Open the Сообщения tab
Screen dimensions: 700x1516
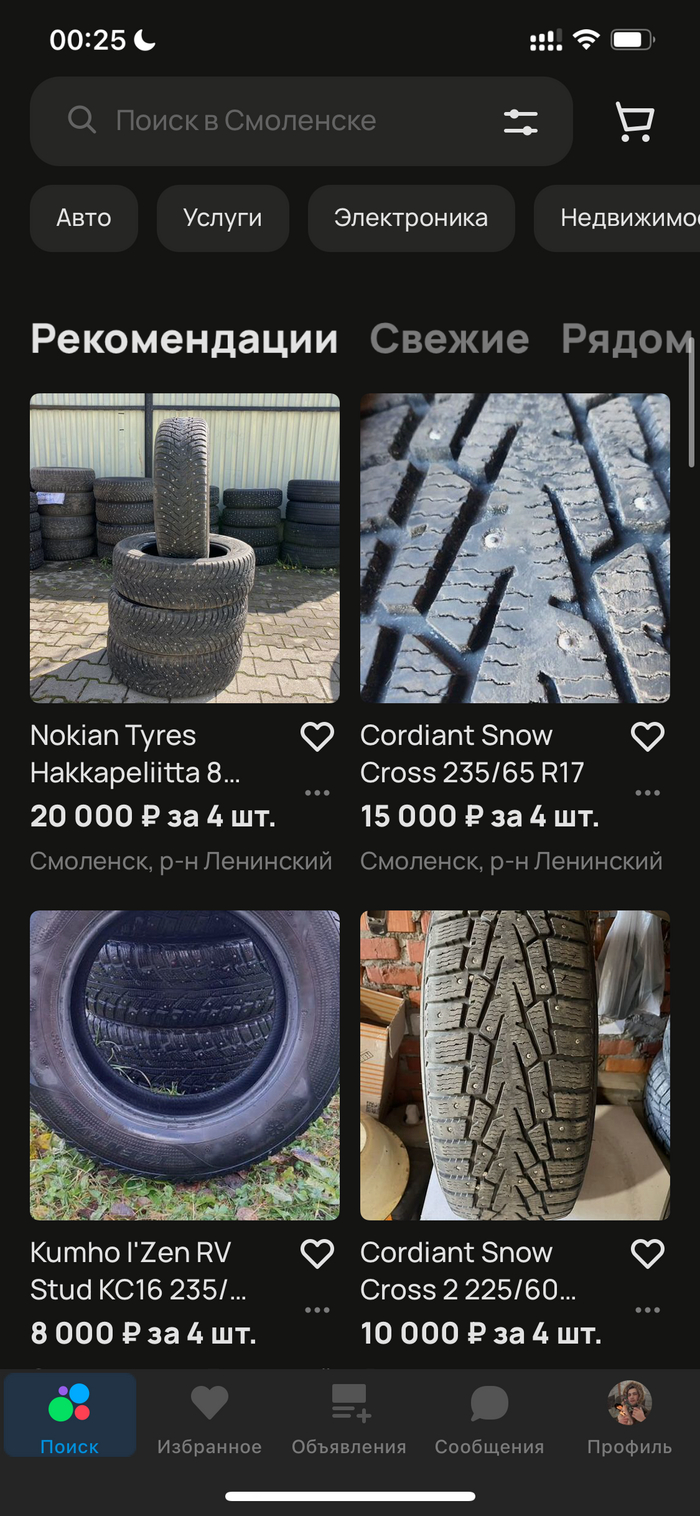489,1418
